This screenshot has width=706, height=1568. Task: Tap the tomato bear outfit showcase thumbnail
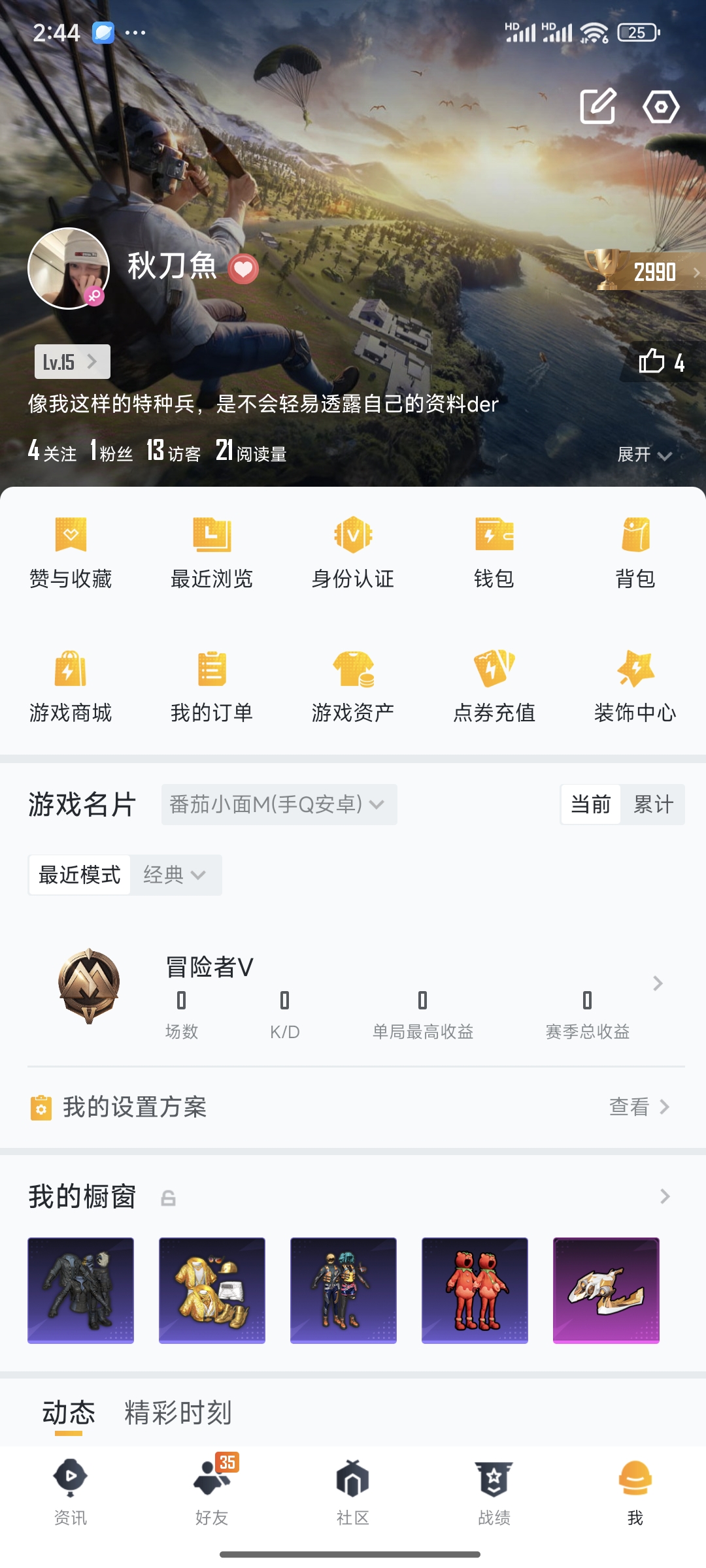point(474,1289)
